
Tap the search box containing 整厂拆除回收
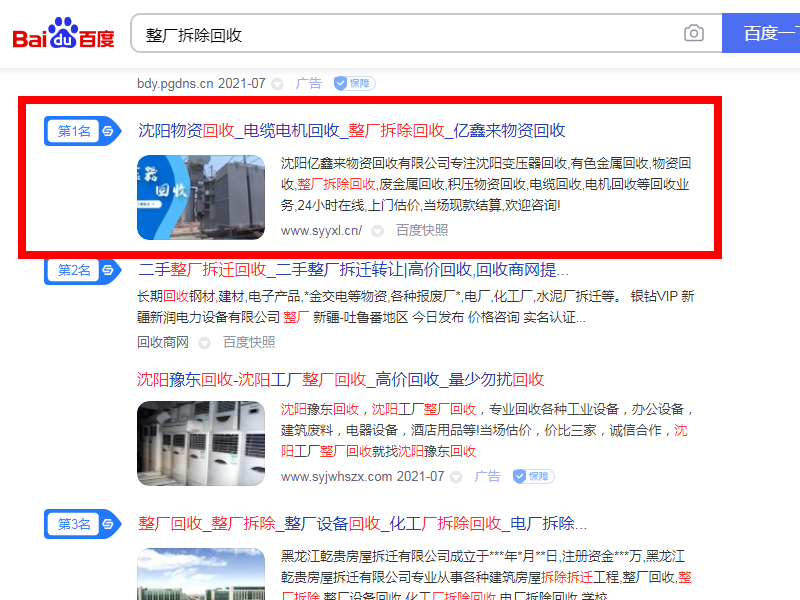(400, 34)
